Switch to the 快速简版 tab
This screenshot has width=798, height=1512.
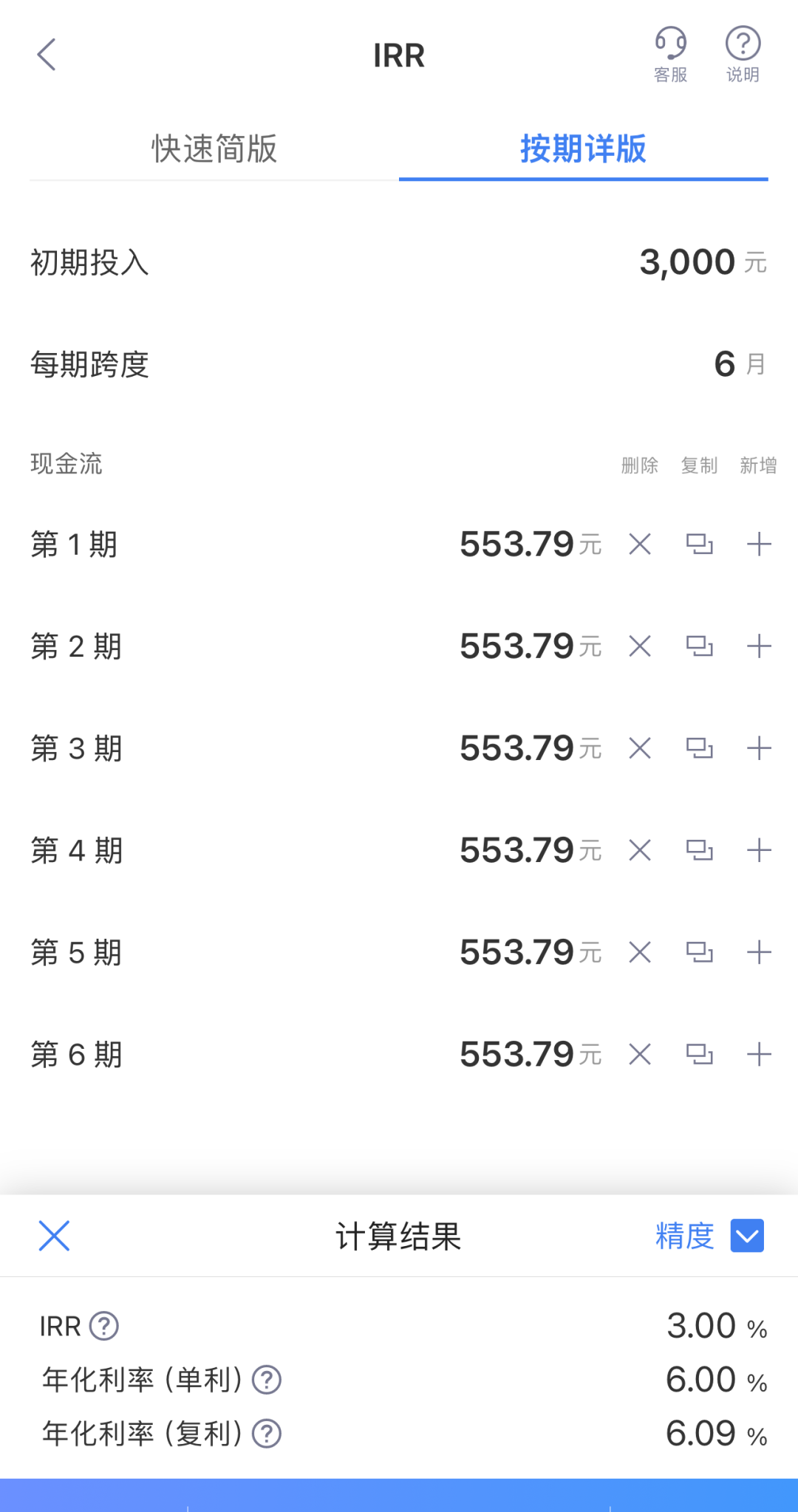click(214, 148)
